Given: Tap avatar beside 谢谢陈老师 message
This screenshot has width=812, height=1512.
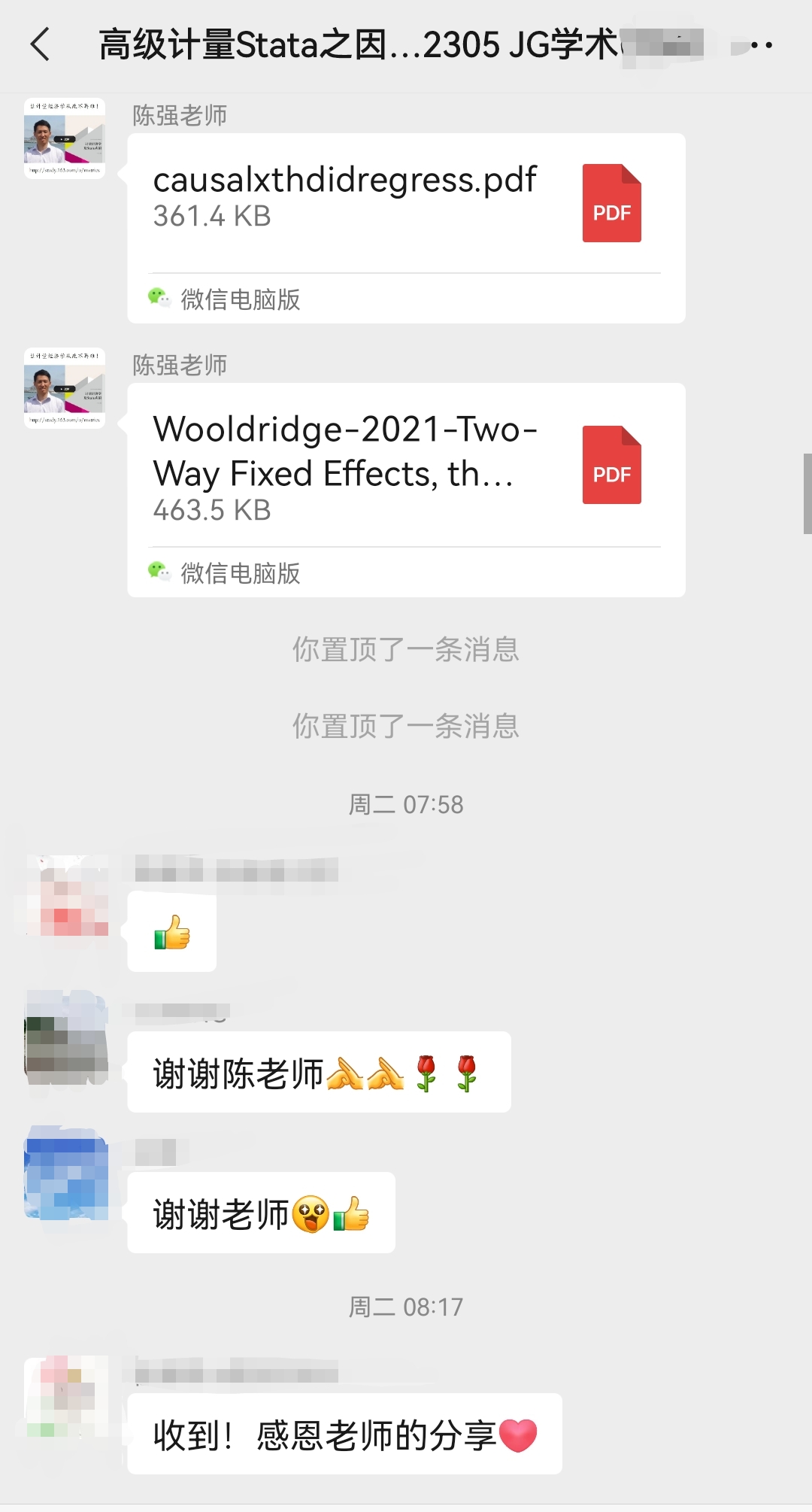Looking at the screenshot, I should coord(66,1038).
